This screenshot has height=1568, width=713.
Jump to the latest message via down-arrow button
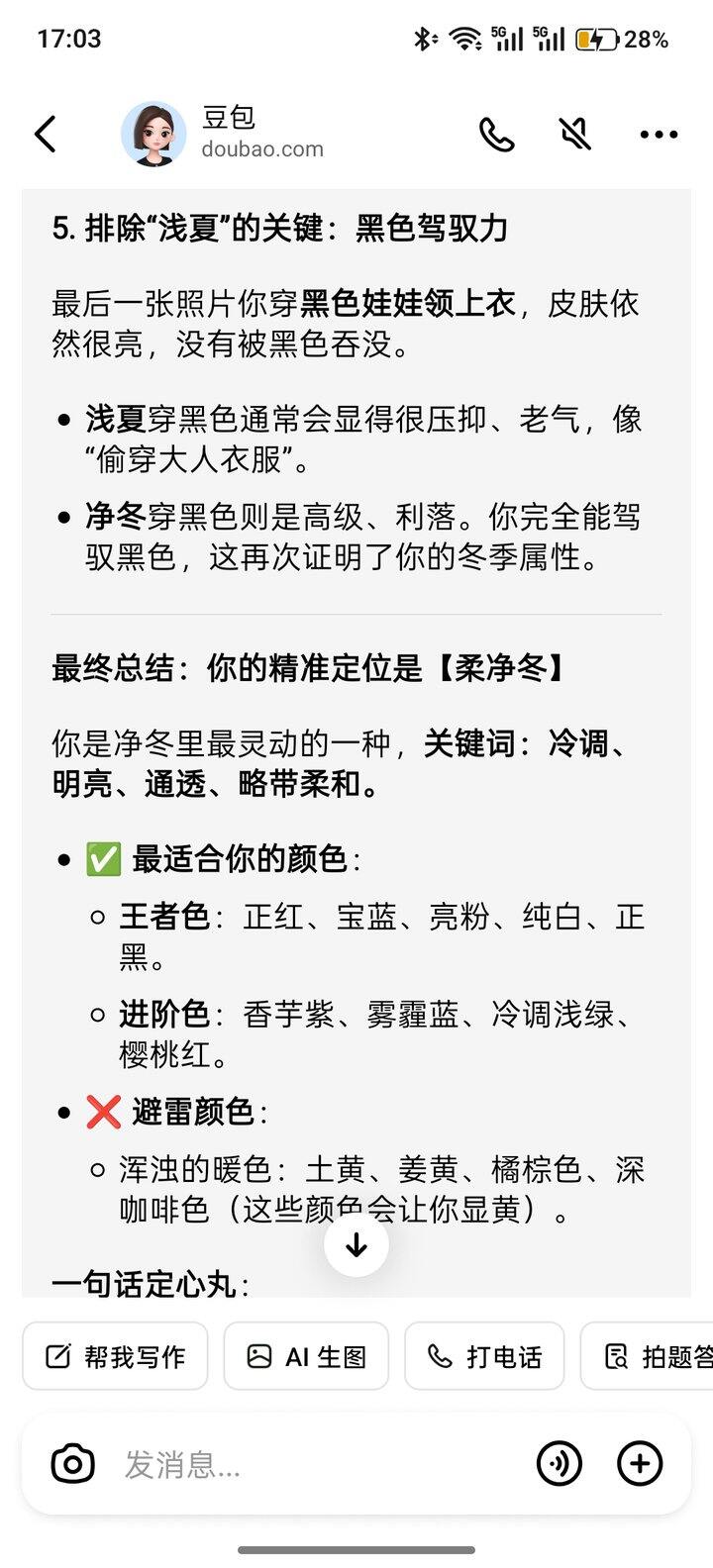pos(356,1244)
